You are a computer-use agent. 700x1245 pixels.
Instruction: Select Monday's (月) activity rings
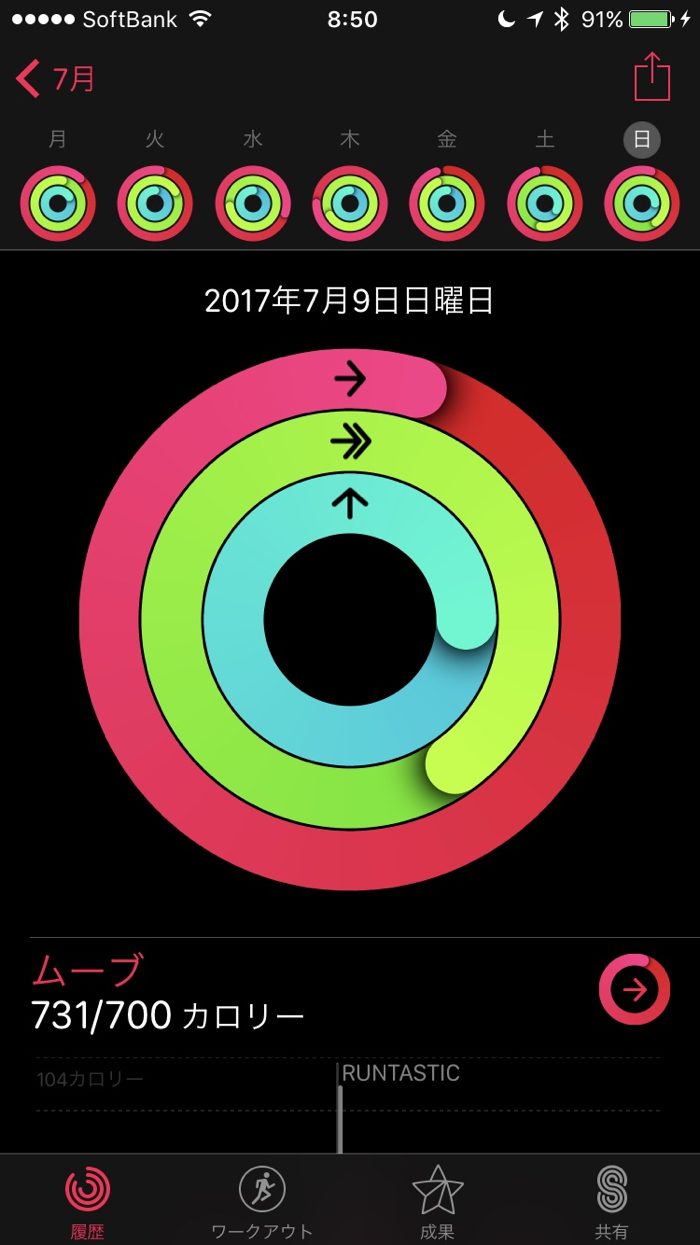tap(57, 203)
